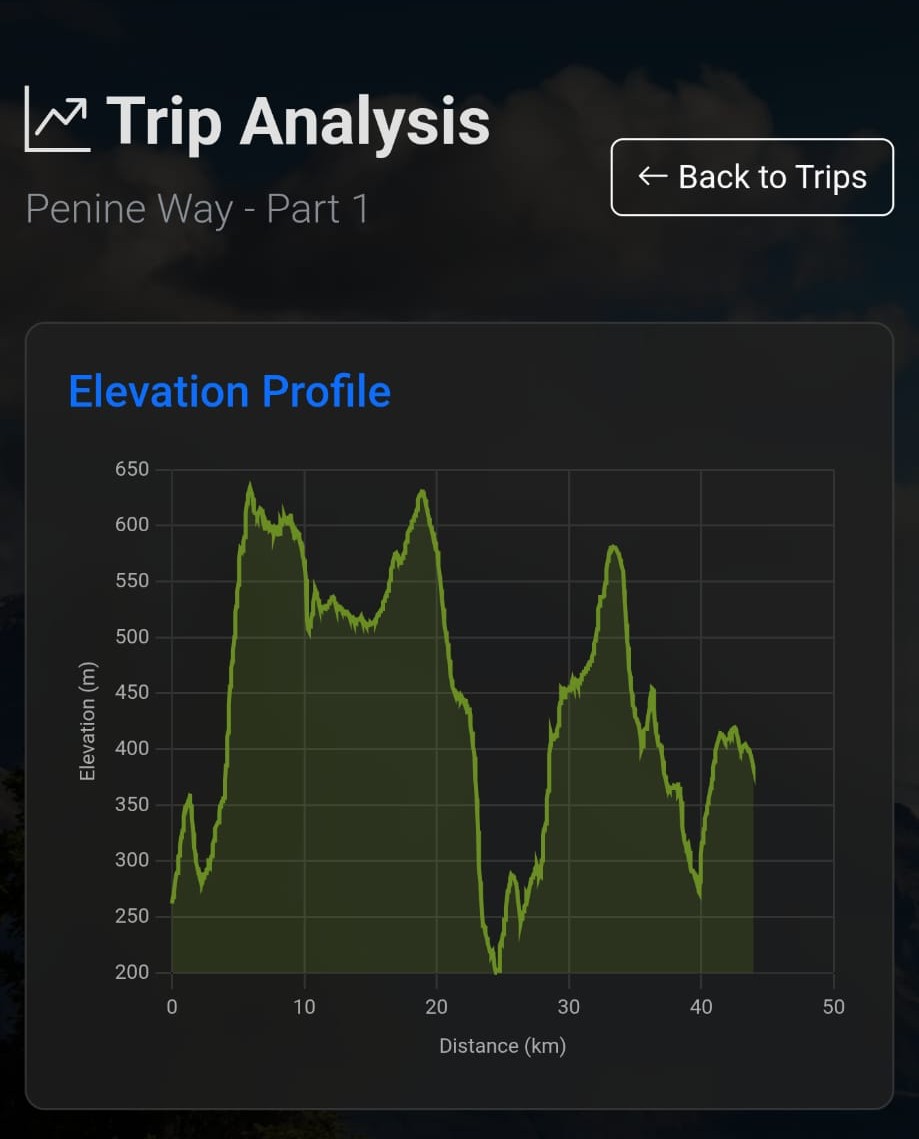
Task: Click the 200 tick on the elevation axis
Action: pyautogui.click(x=130, y=972)
